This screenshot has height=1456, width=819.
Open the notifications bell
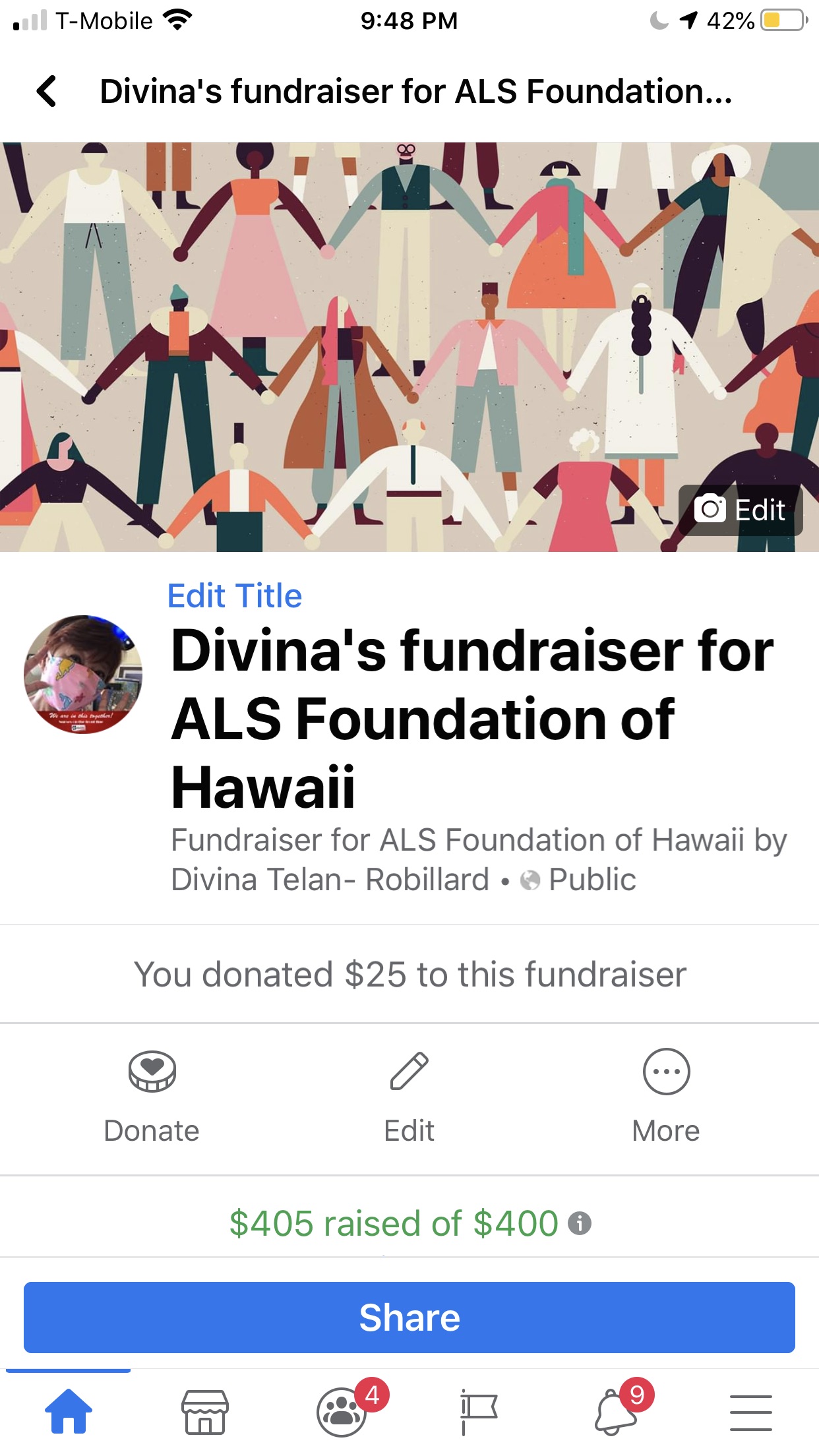[616, 1411]
